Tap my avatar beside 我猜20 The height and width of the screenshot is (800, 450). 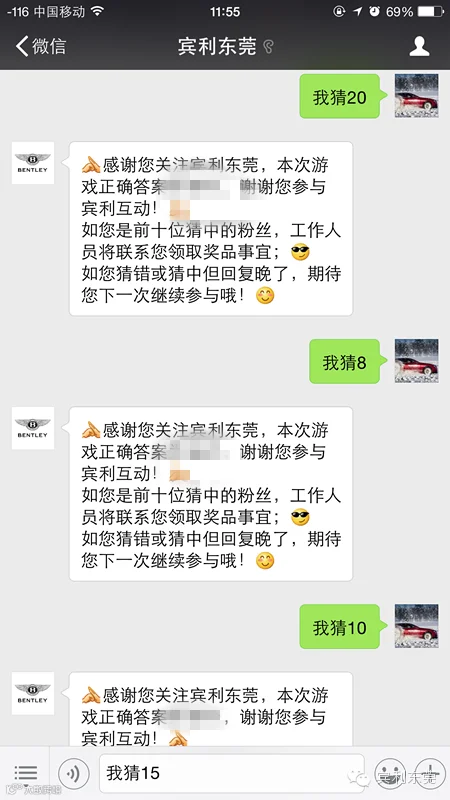416,95
